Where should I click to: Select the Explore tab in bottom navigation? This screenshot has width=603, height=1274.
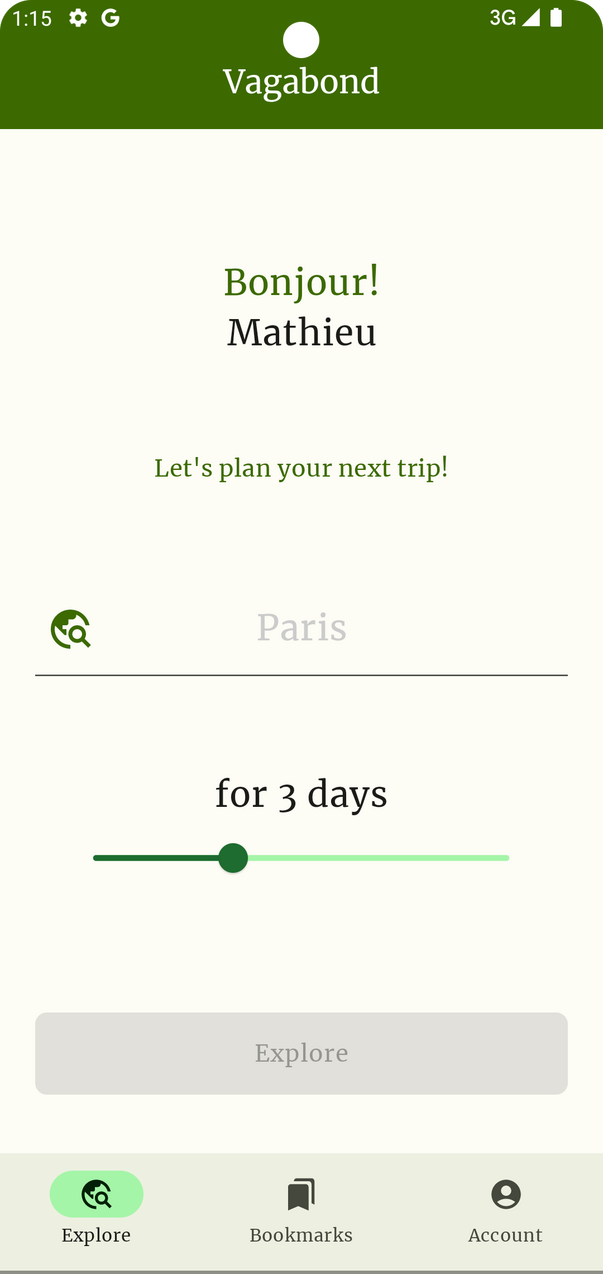click(96, 1210)
